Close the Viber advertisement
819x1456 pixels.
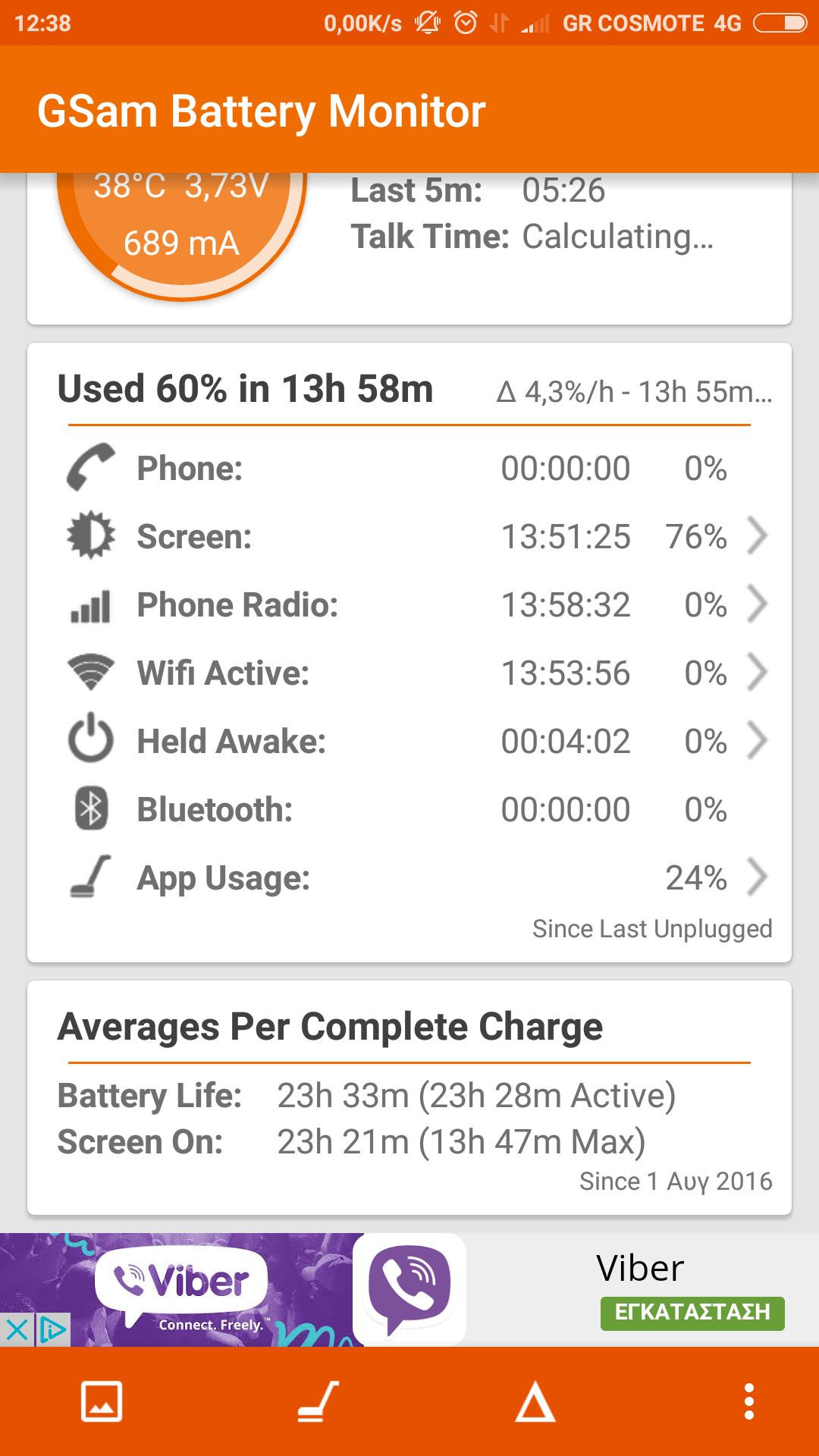click(17, 1330)
